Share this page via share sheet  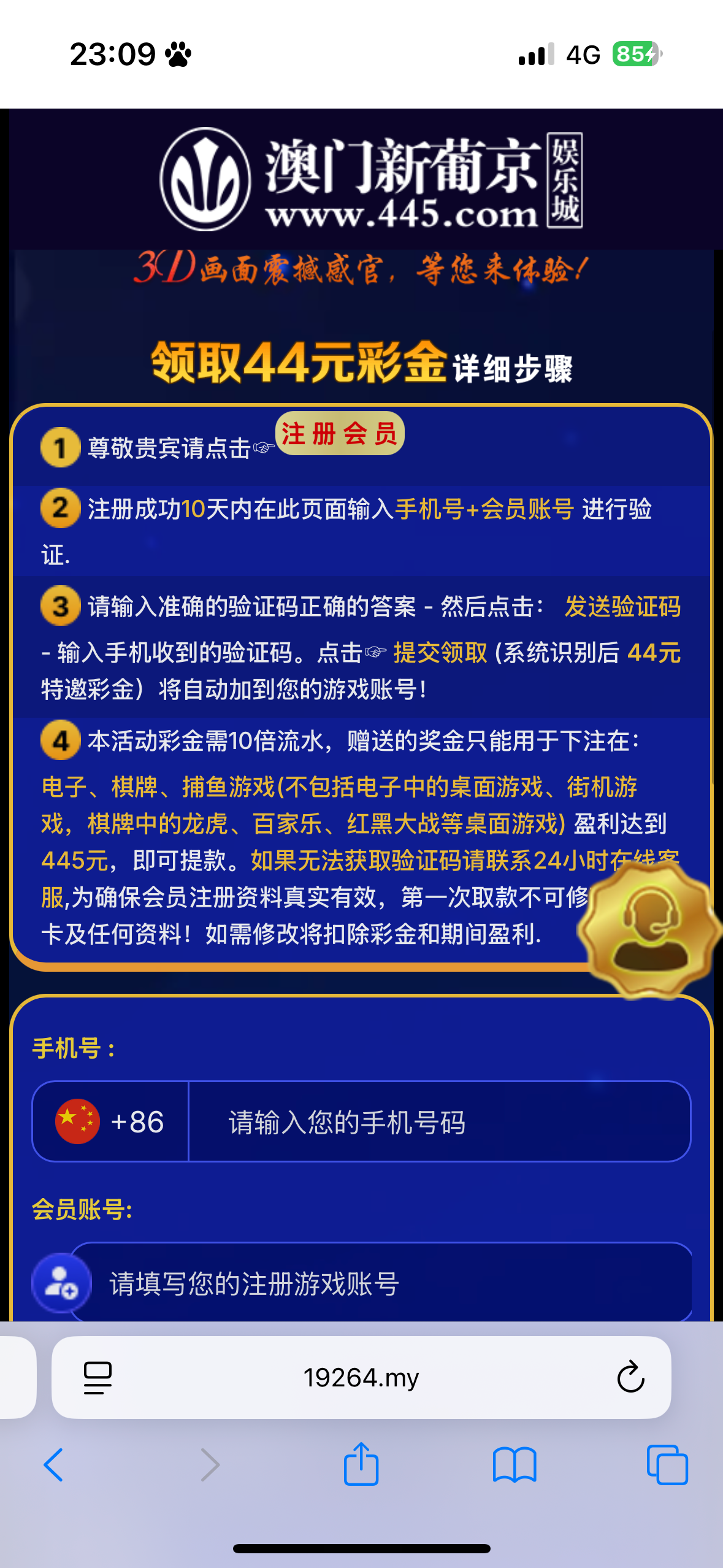361,1464
